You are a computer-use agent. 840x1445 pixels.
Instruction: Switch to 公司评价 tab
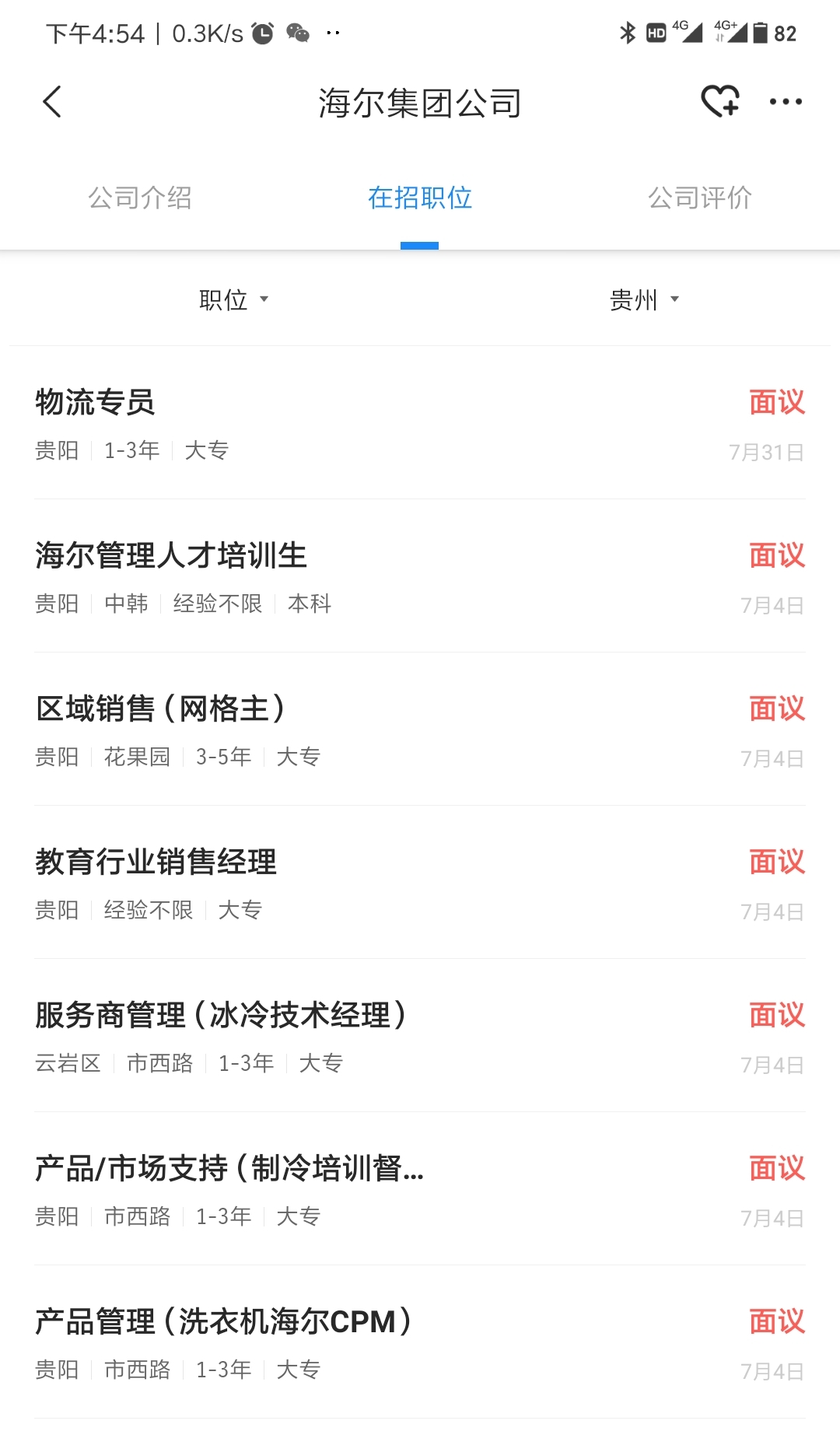click(x=700, y=198)
